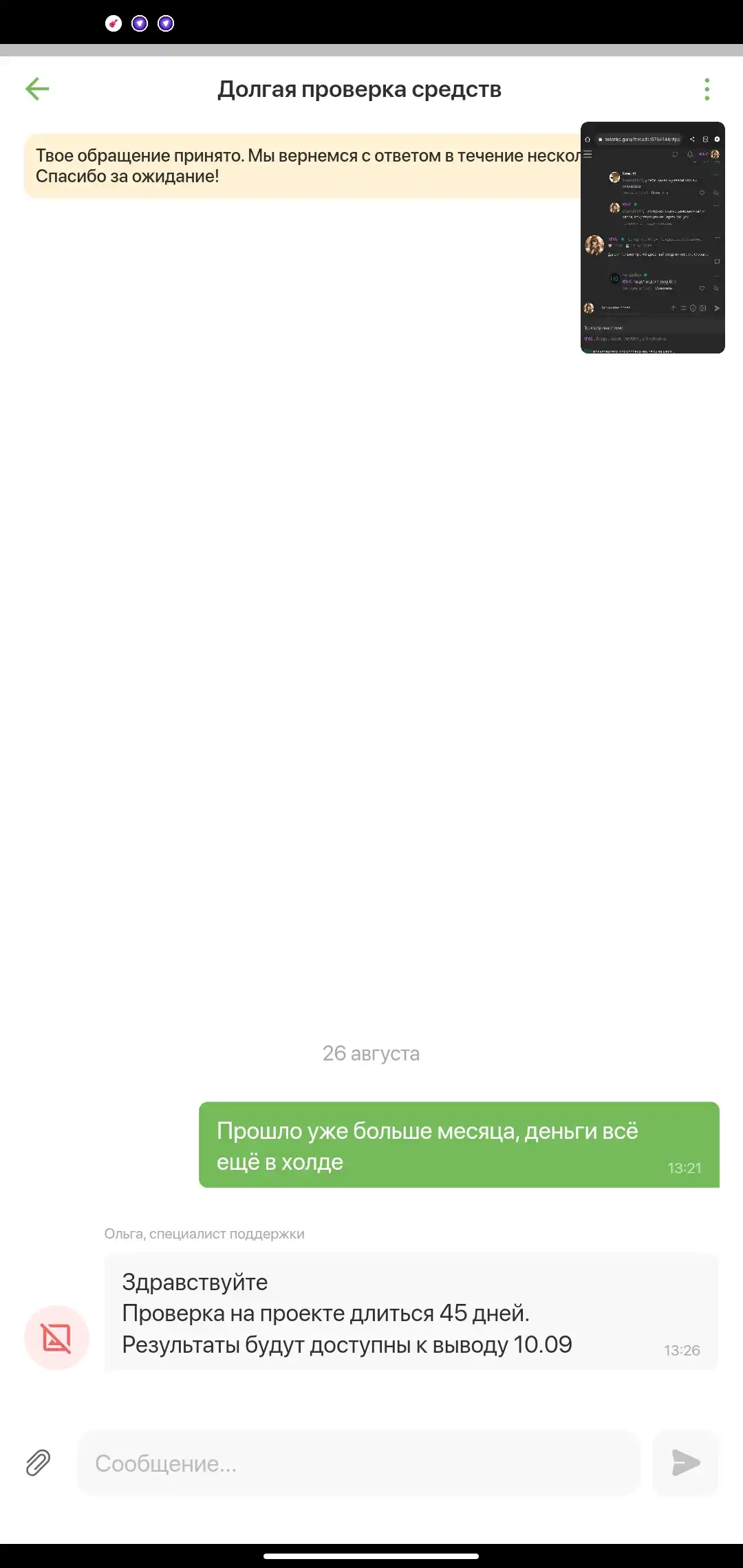Open the attached screenshot thumbnail

pyautogui.click(x=652, y=237)
